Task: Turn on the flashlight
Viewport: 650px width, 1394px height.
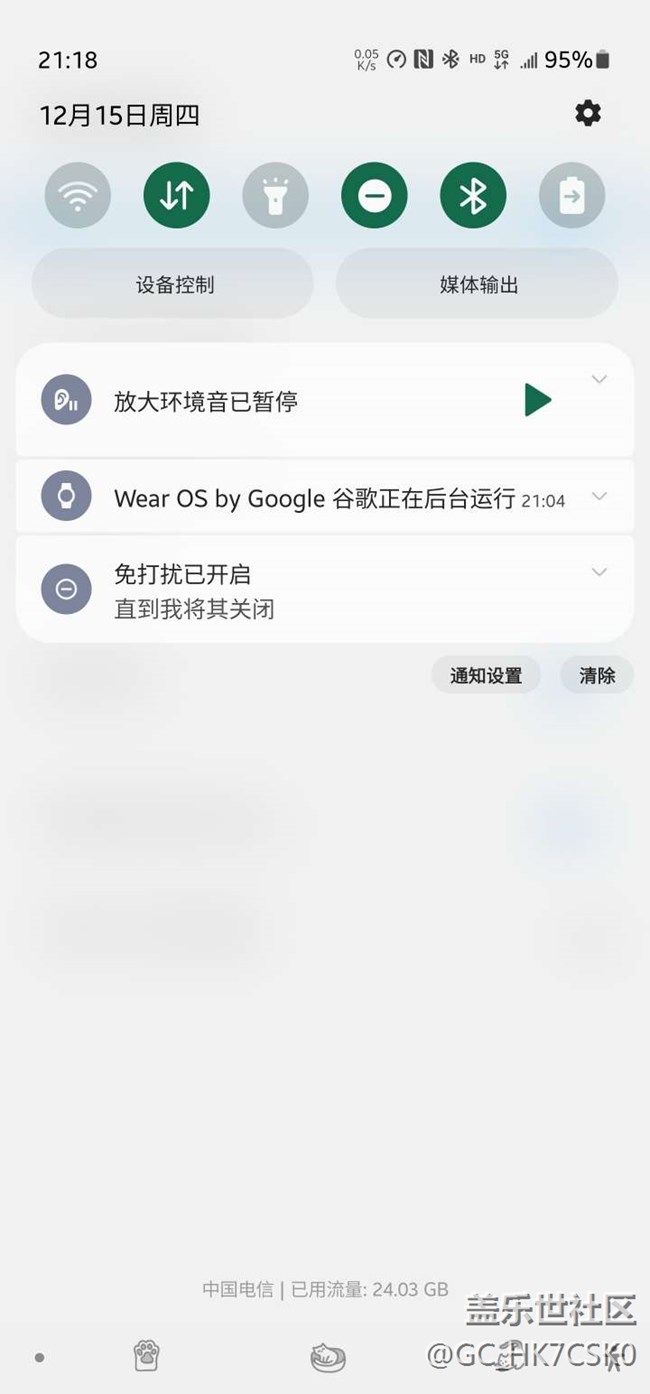Action: point(275,195)
